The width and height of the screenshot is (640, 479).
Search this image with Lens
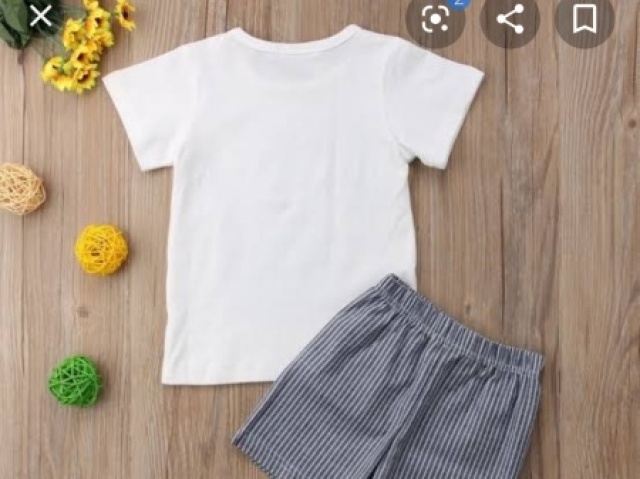coord(437,18)
